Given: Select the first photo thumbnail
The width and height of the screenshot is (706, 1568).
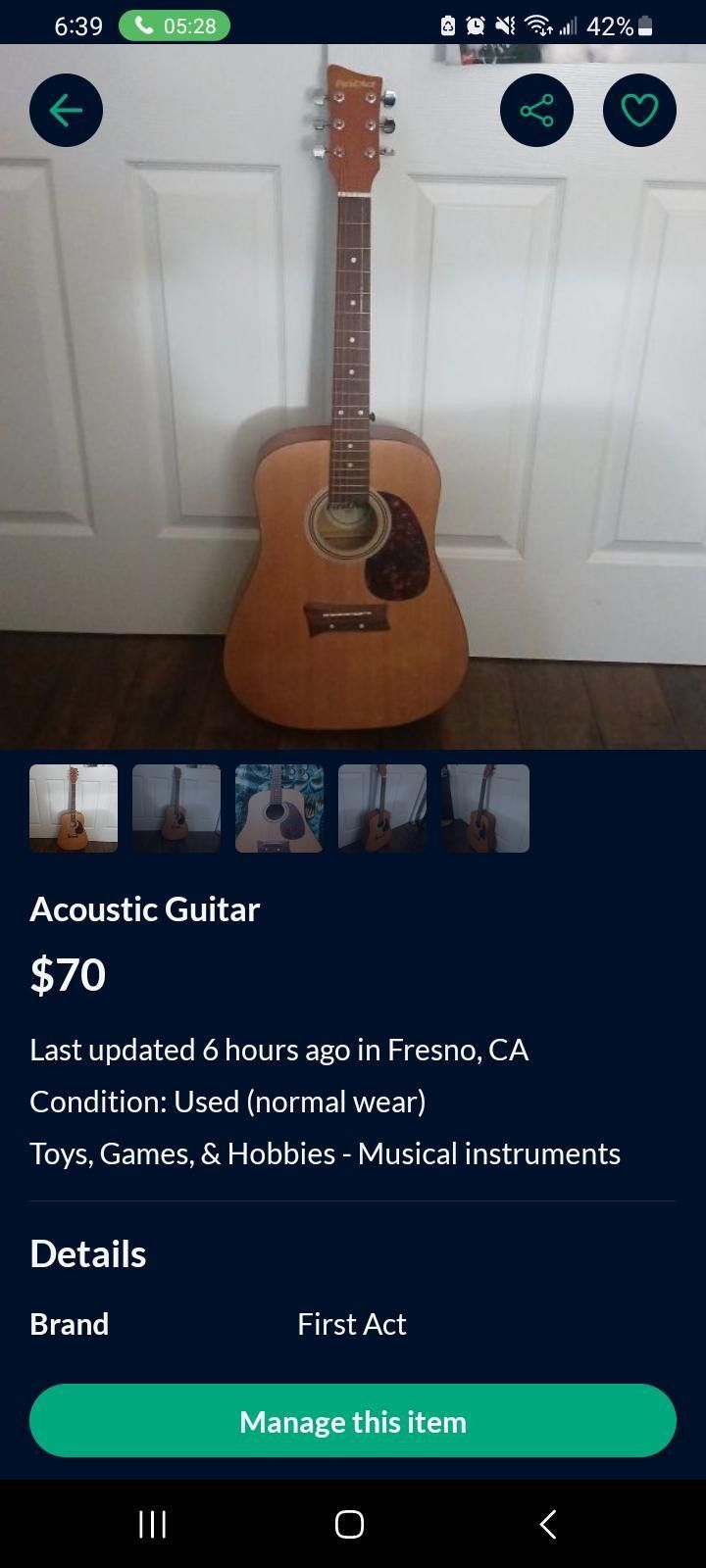Looking at the screenshot, I should pos(74,808).
